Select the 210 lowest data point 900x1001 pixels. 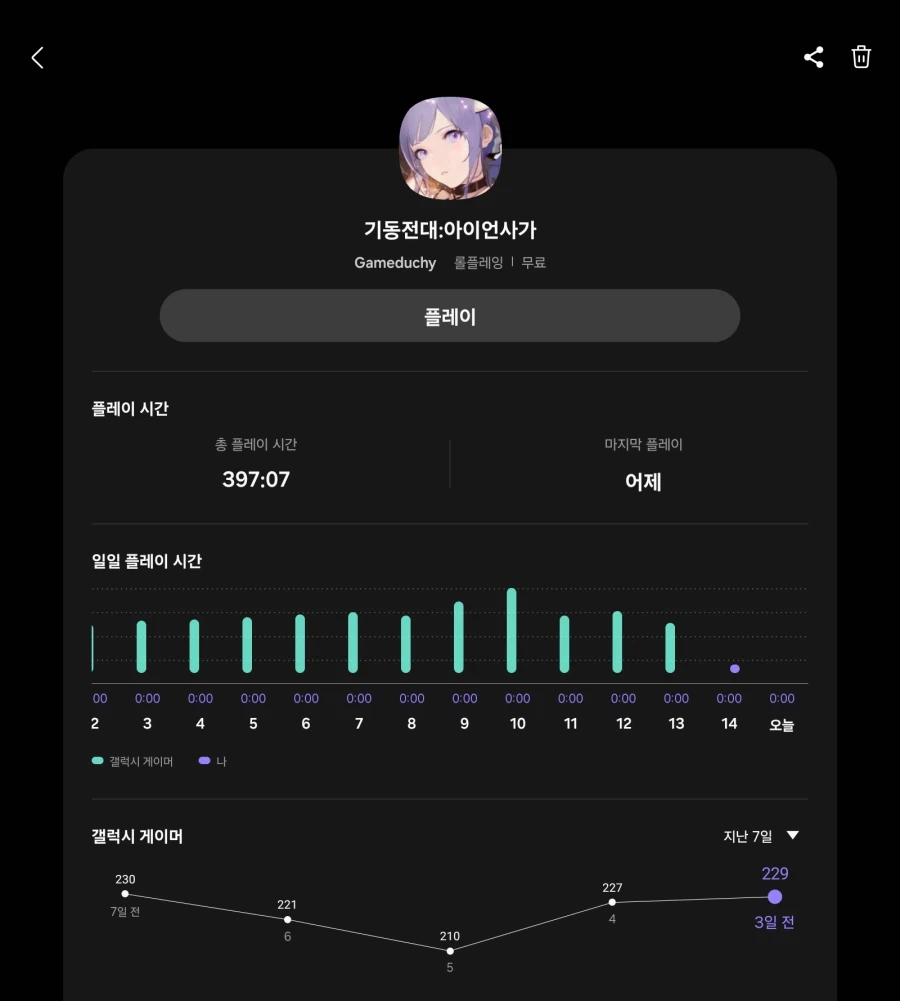click(449, 951)
